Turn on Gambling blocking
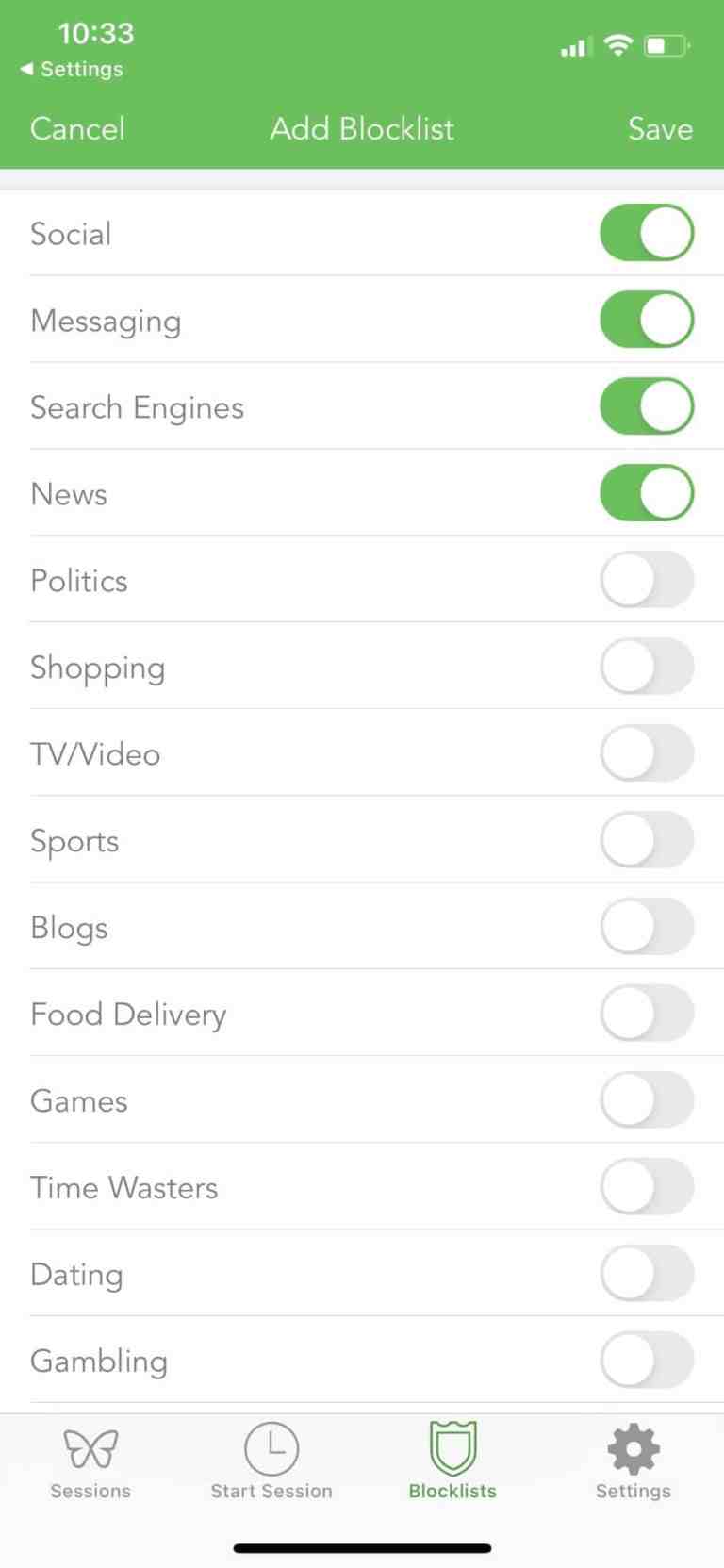Screen dimensions: 724x1568 647,1361
